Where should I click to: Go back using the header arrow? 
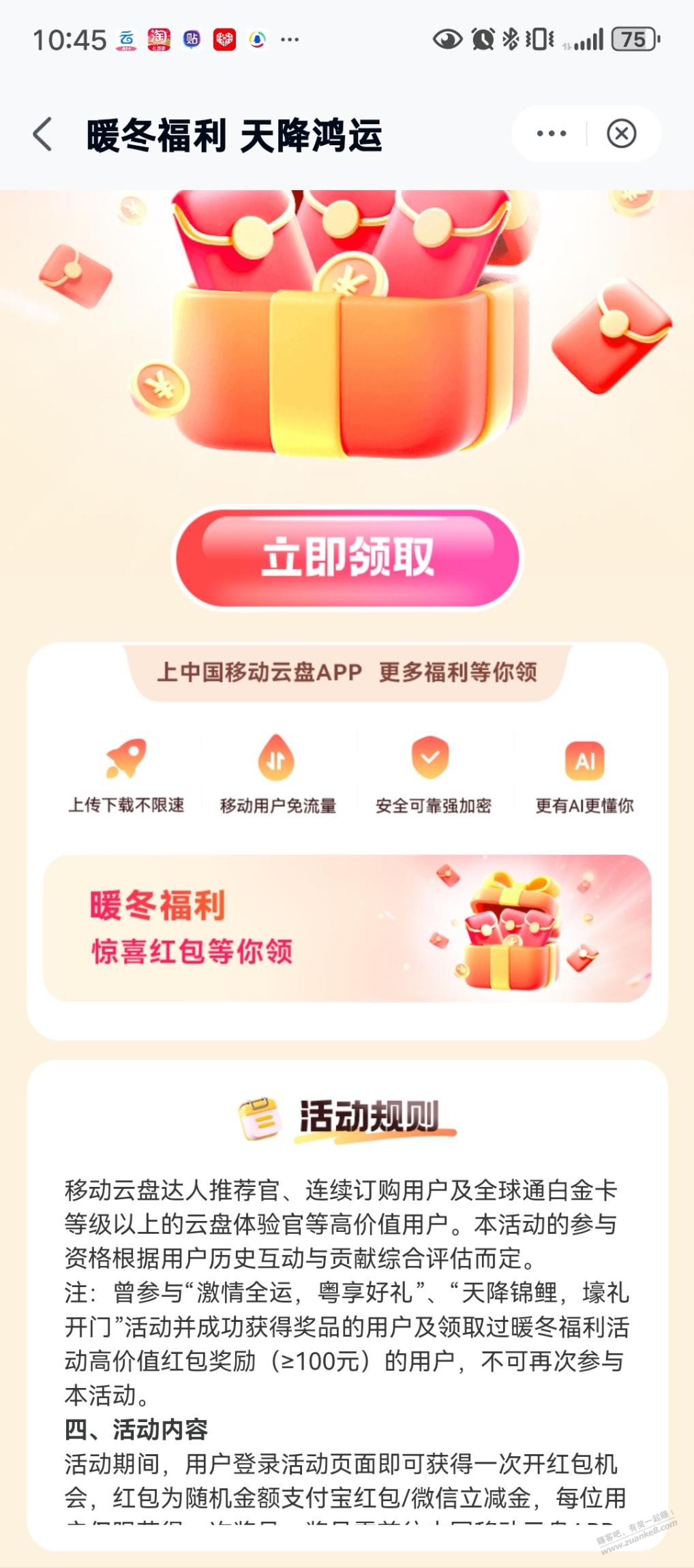(x=43, y=134)
